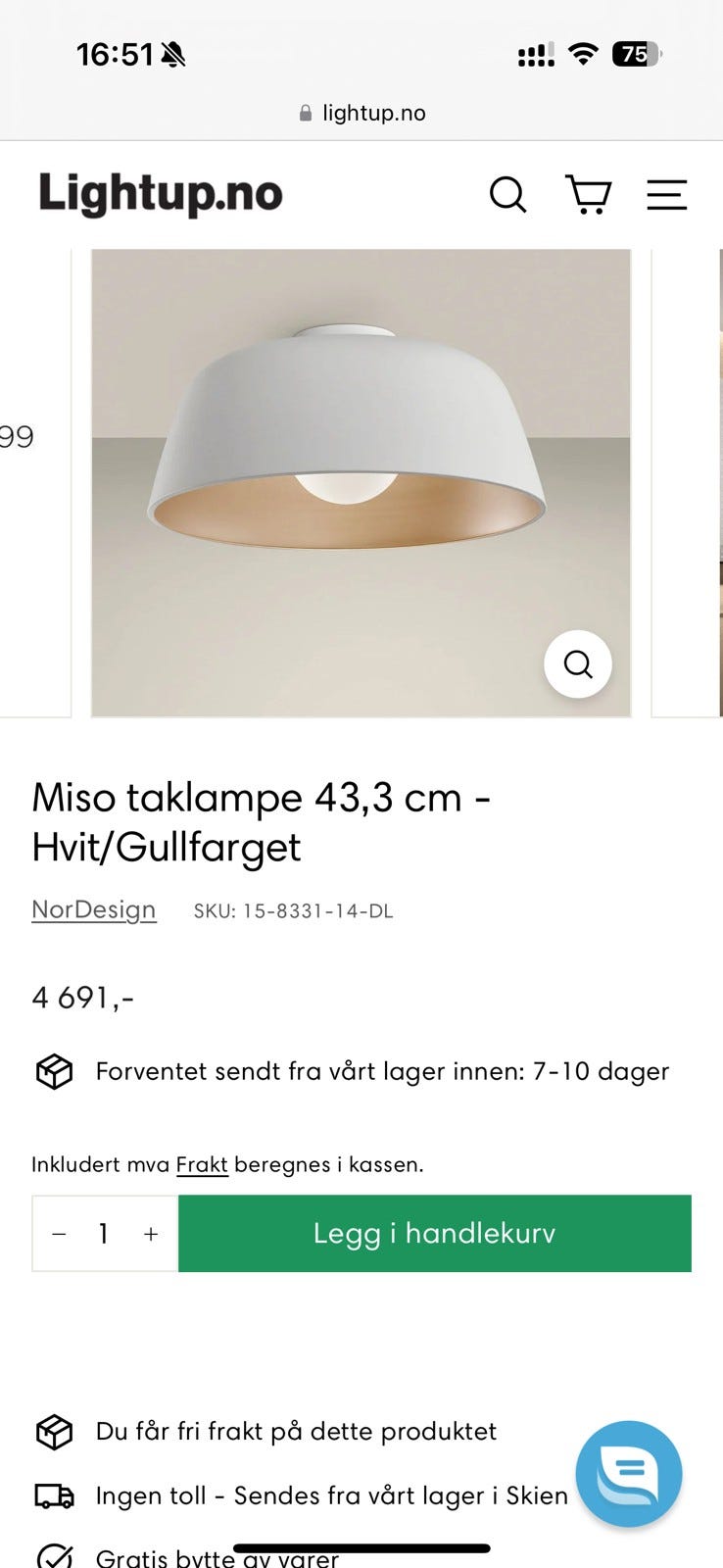Increase quantity with the plus stepper
Screen dimensions: 723x1568
click(150, 1234)
